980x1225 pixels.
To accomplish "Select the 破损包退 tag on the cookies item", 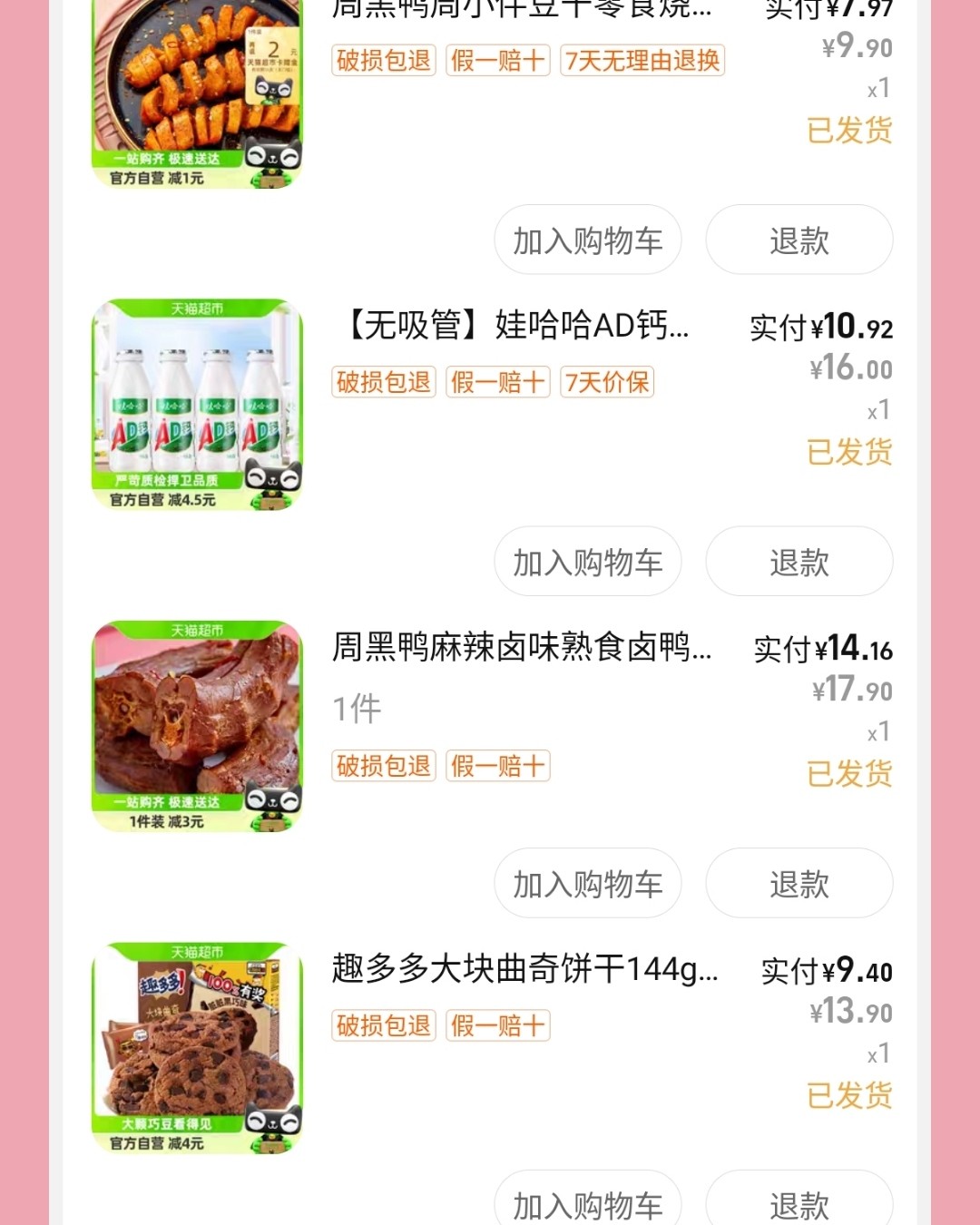I will coord(382,1024).
